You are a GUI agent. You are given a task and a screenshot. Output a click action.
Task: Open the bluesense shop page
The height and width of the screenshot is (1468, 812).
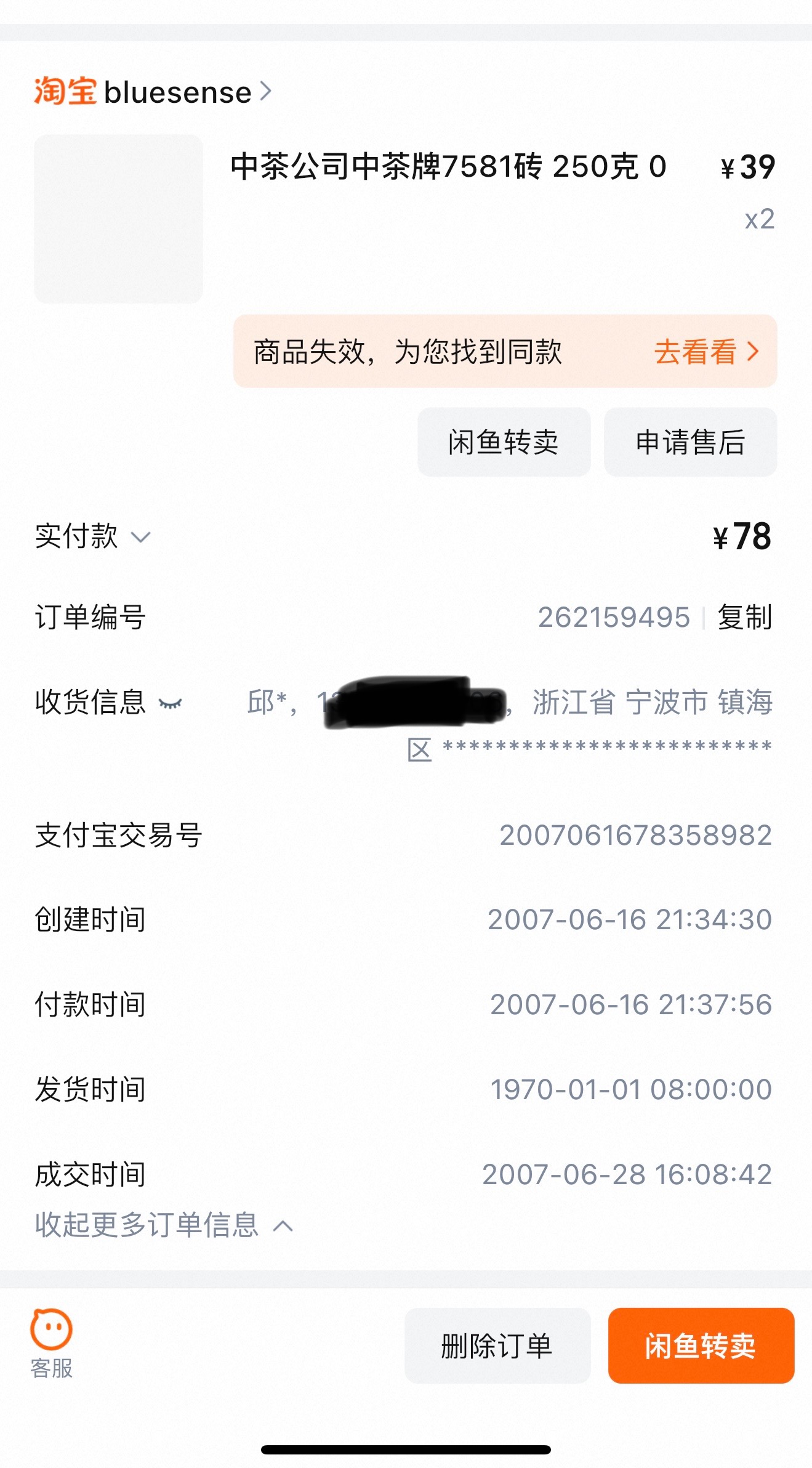pyautogui.click(x=153, y=92)
